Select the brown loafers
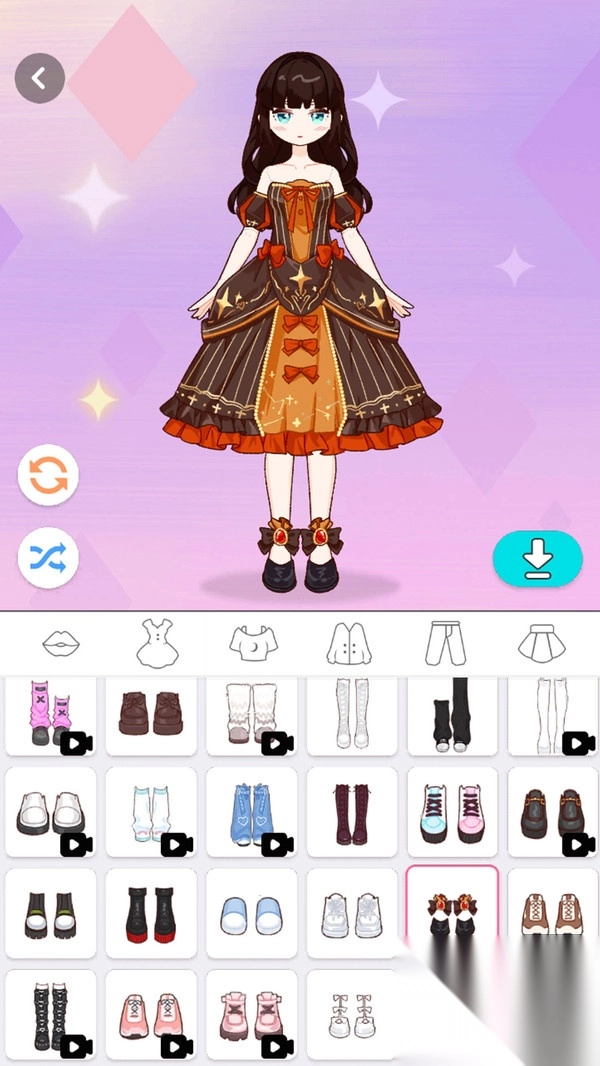Image resolution: width=600 pixels, height=1066 pixels. (151, 714)
